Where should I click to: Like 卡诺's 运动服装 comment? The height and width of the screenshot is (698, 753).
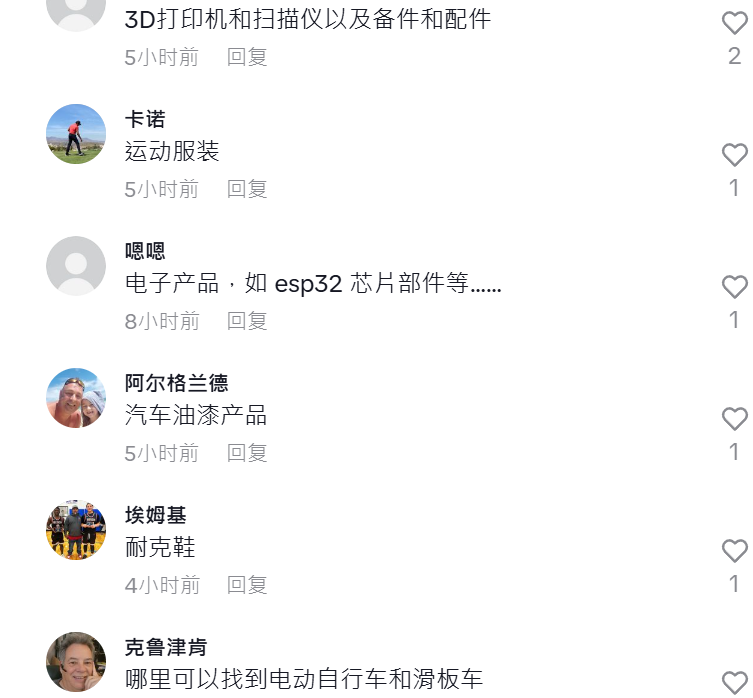pos(734,155)
